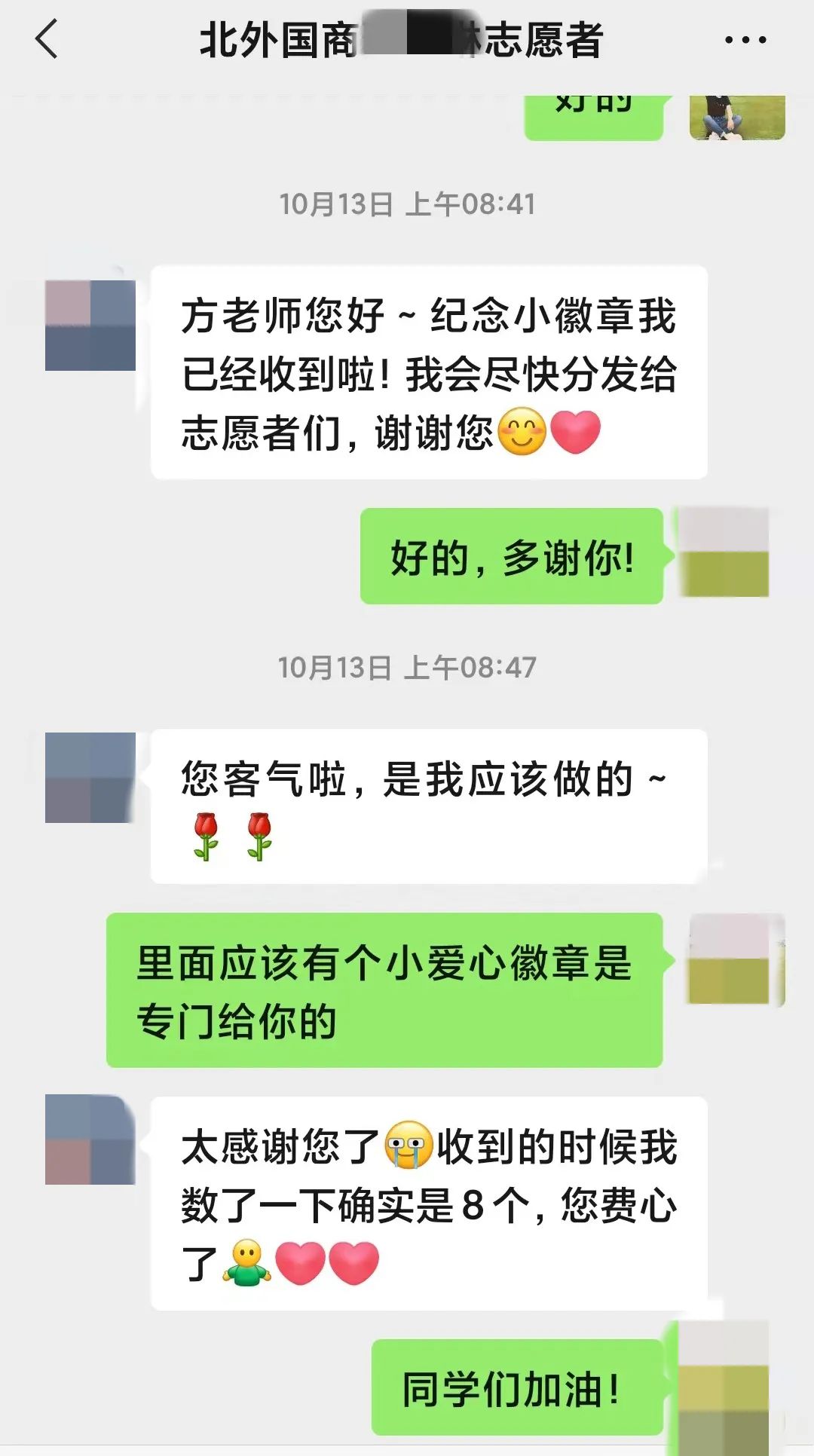Go back to the chat list
This screenshot has width=814, height=1456.
[x=47, y=39]
